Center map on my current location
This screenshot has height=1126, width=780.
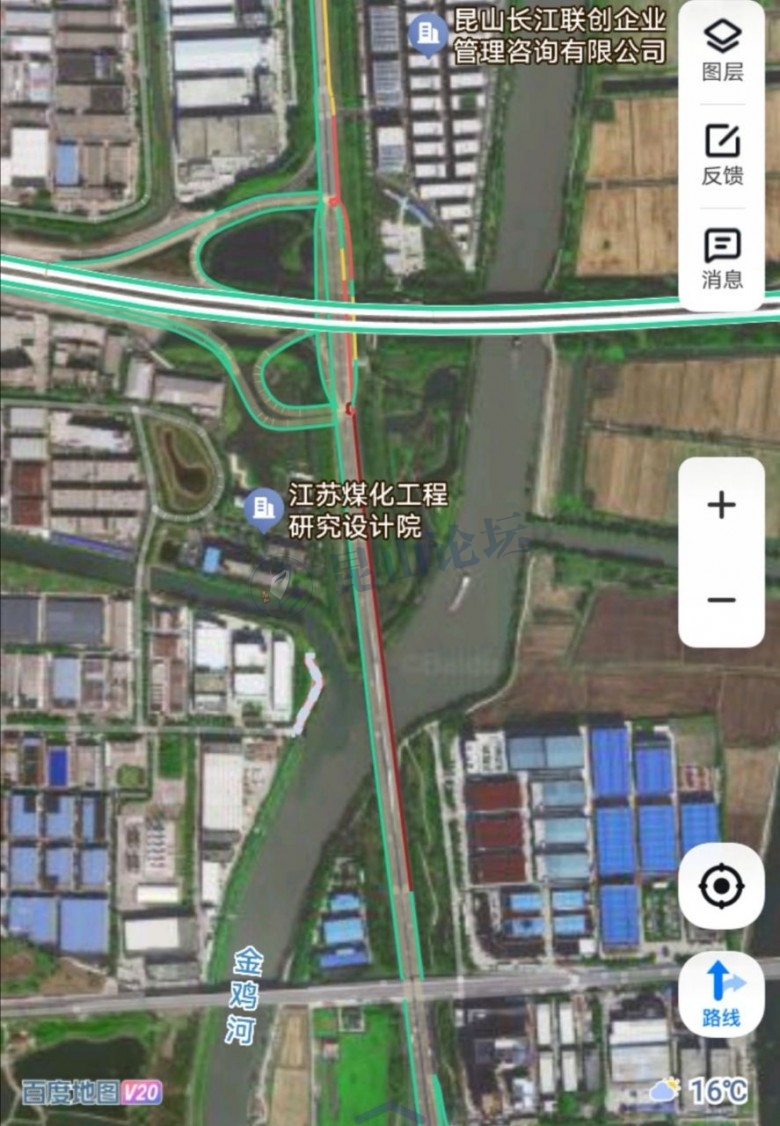[721, 887]
